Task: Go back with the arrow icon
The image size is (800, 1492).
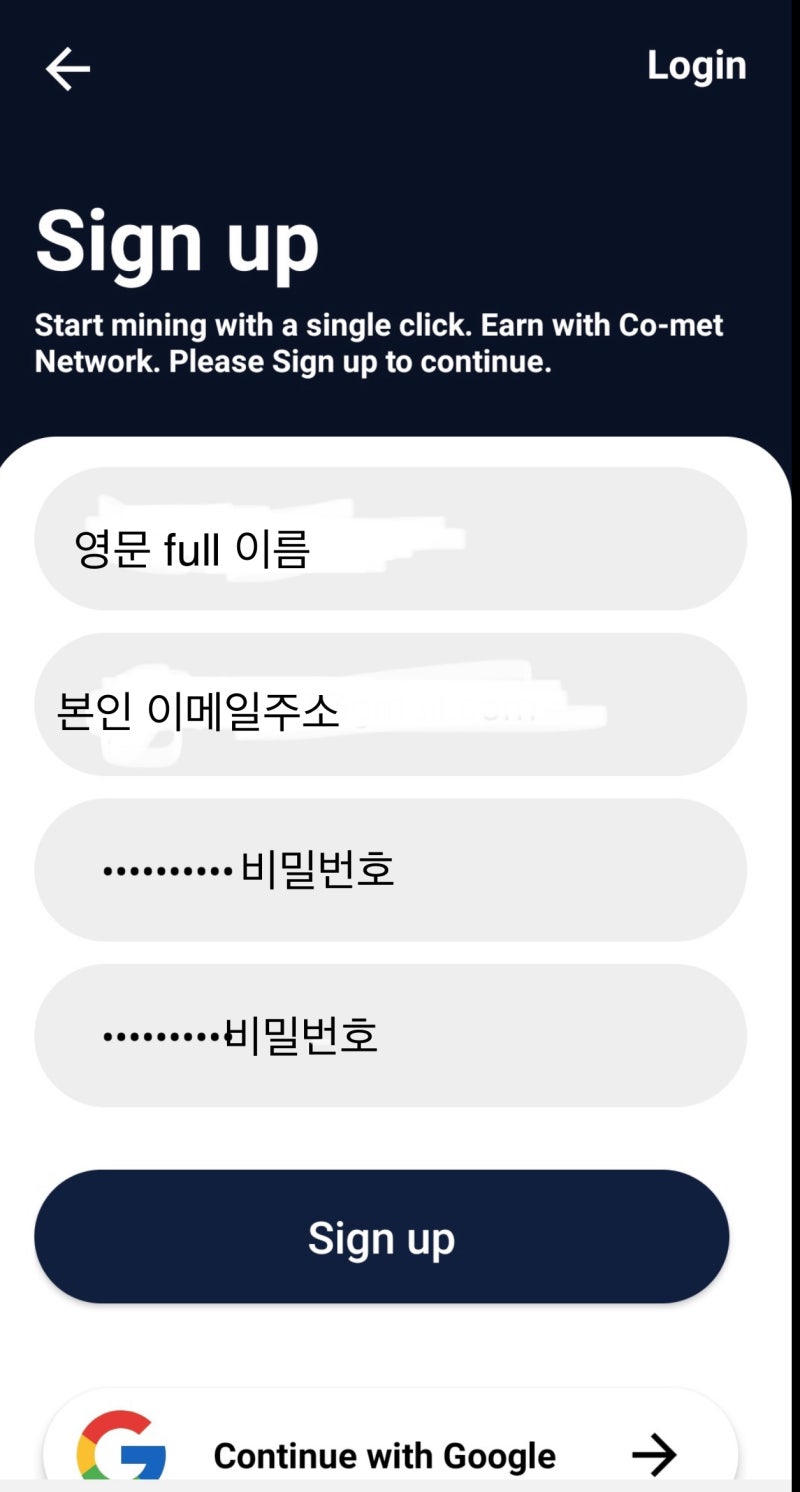Action: click(x=68, y=69)
